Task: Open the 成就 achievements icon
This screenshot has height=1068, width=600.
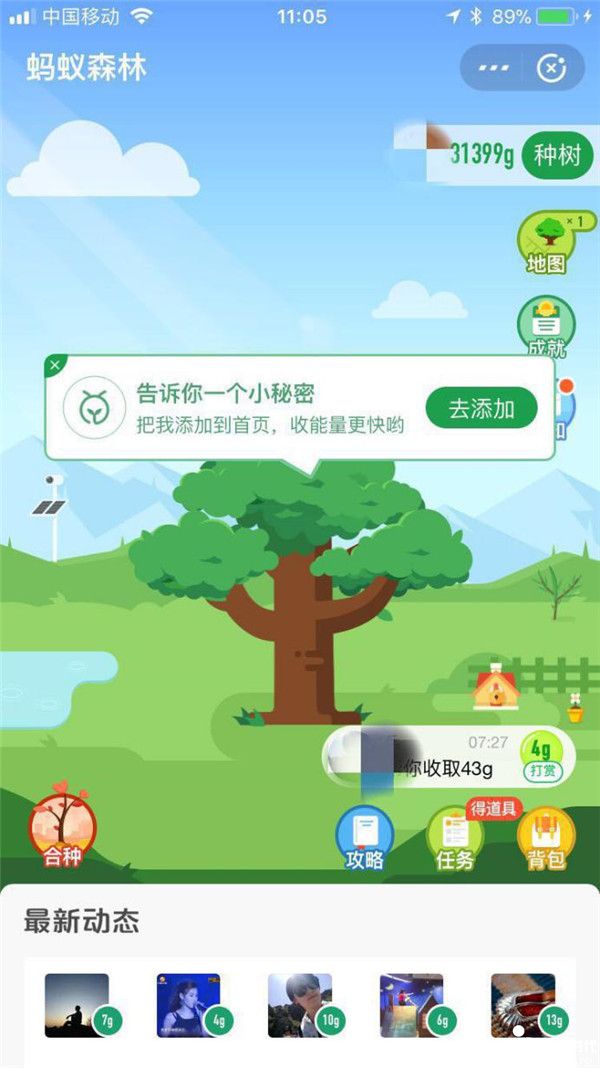Action: point(546,326)
